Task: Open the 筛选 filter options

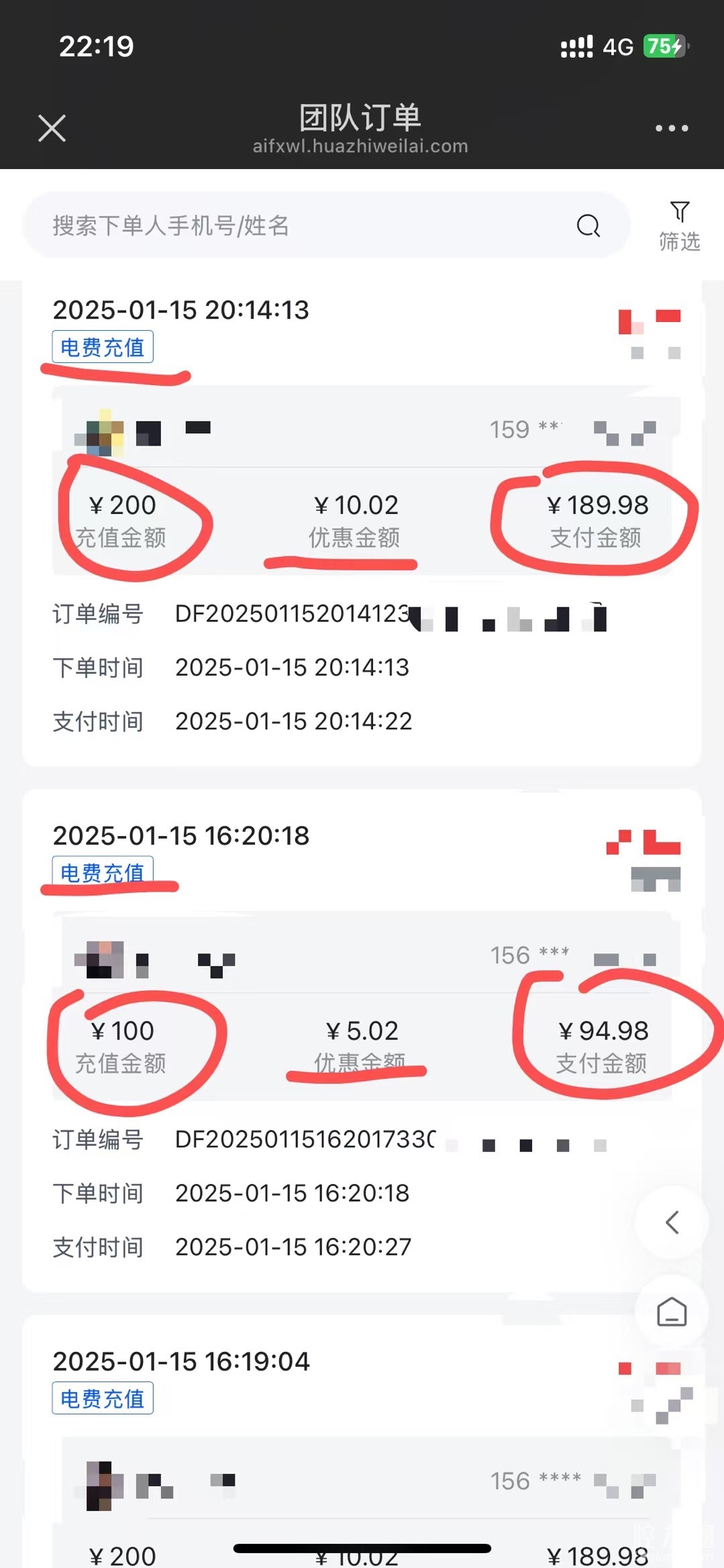Action: point(679,226)
